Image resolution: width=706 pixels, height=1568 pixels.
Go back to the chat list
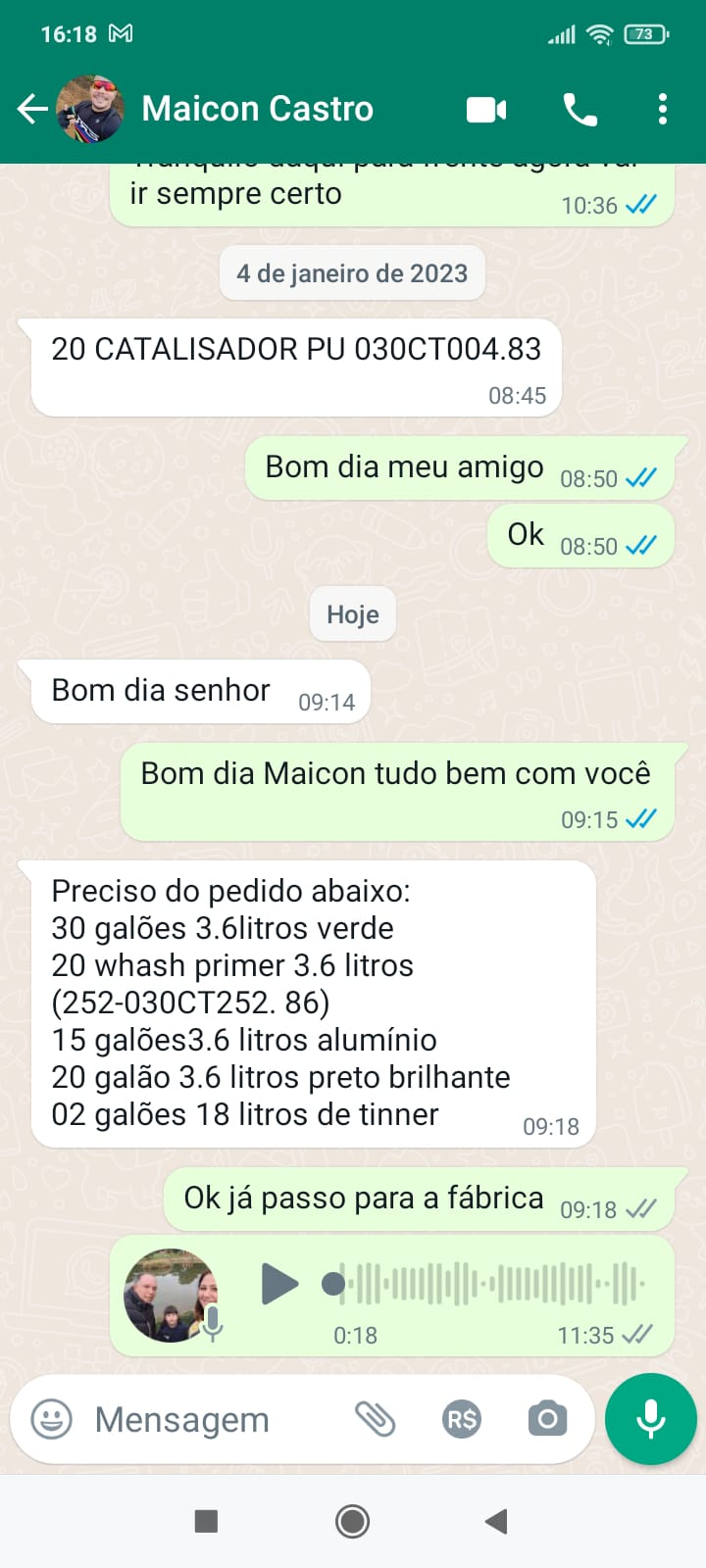(32, 109)
